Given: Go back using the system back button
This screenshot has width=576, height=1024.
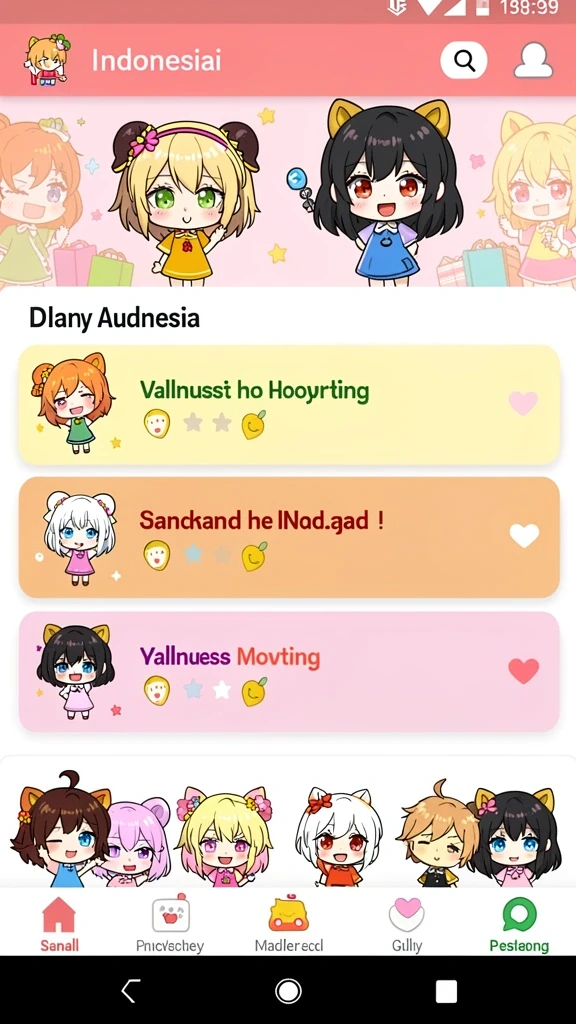Looking at the screenshot, I should point(131,991).
